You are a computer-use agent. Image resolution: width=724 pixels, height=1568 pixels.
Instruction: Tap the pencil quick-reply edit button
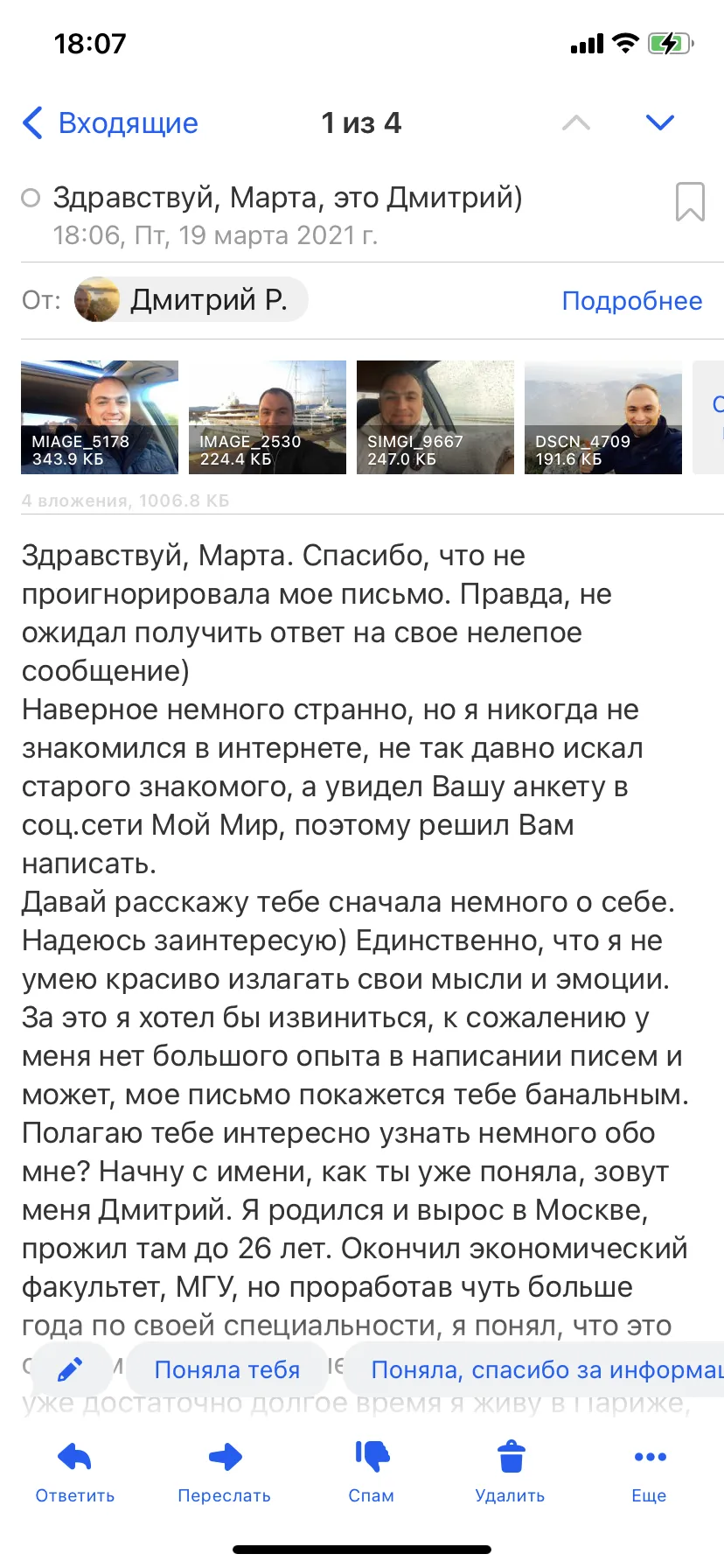coord(70,1369)
